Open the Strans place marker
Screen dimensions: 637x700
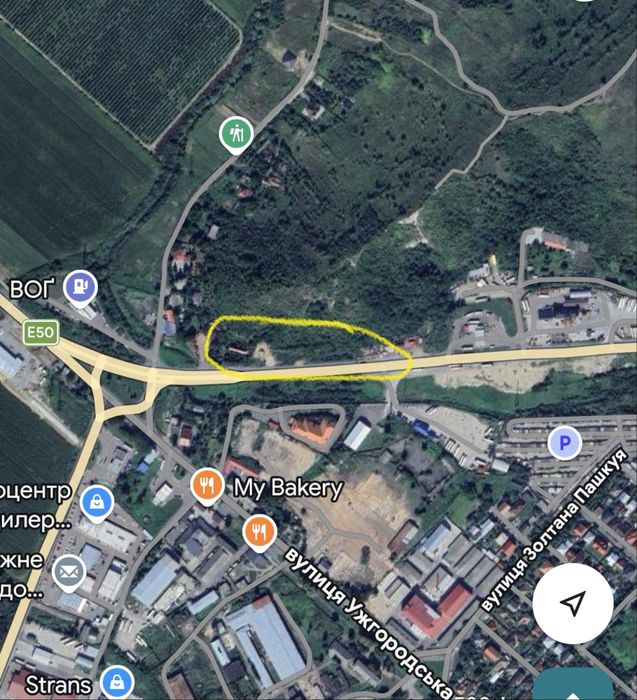point(118,684)
